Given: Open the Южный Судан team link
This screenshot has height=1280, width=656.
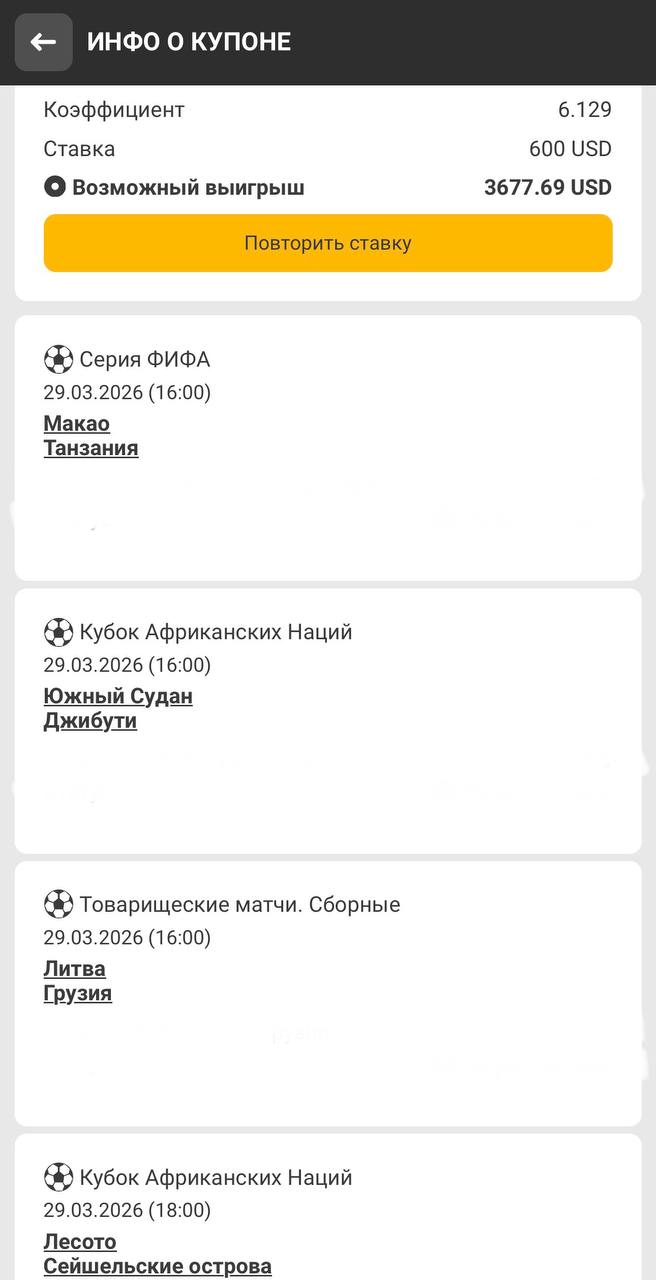Looking at the screenshot, I should [x=118, y=696].
